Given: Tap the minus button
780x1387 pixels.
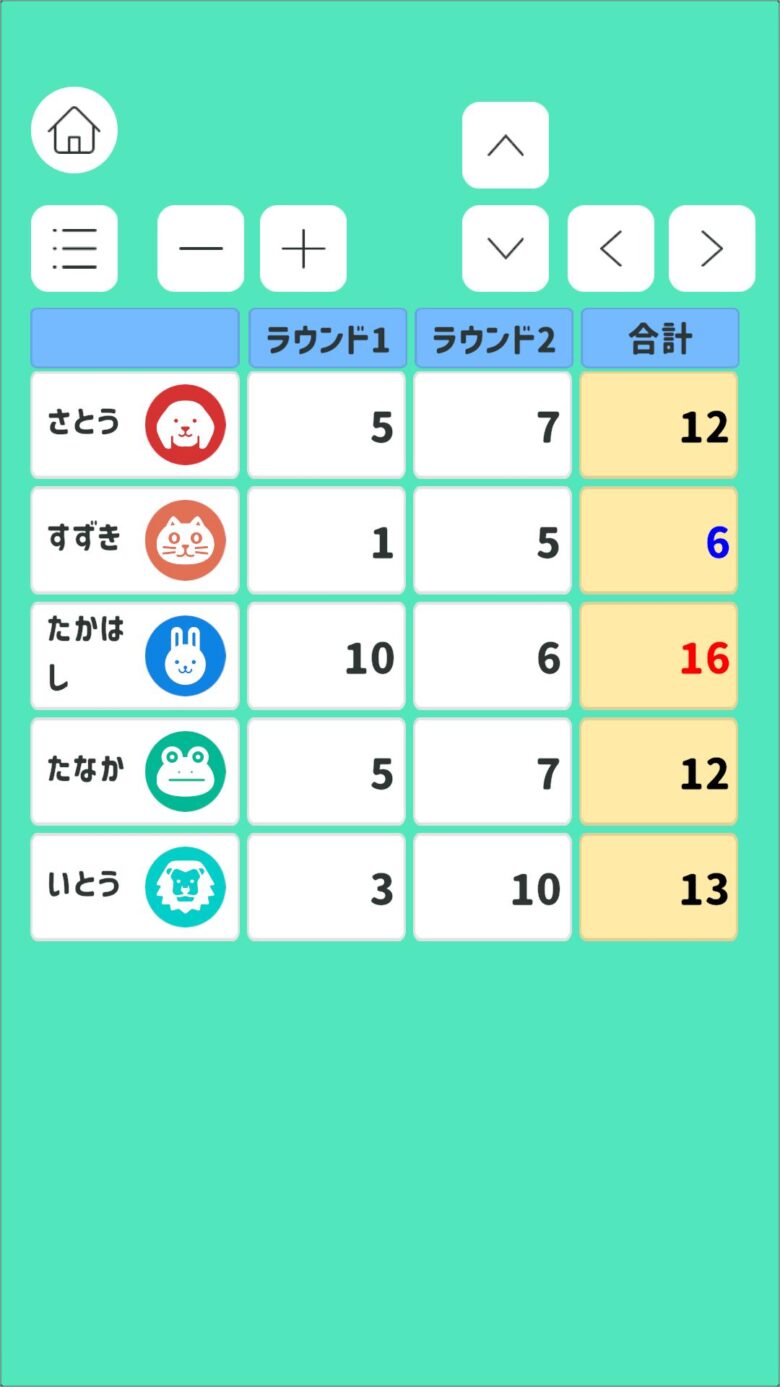Looking at the screenshot, I should tap(200, 248).
